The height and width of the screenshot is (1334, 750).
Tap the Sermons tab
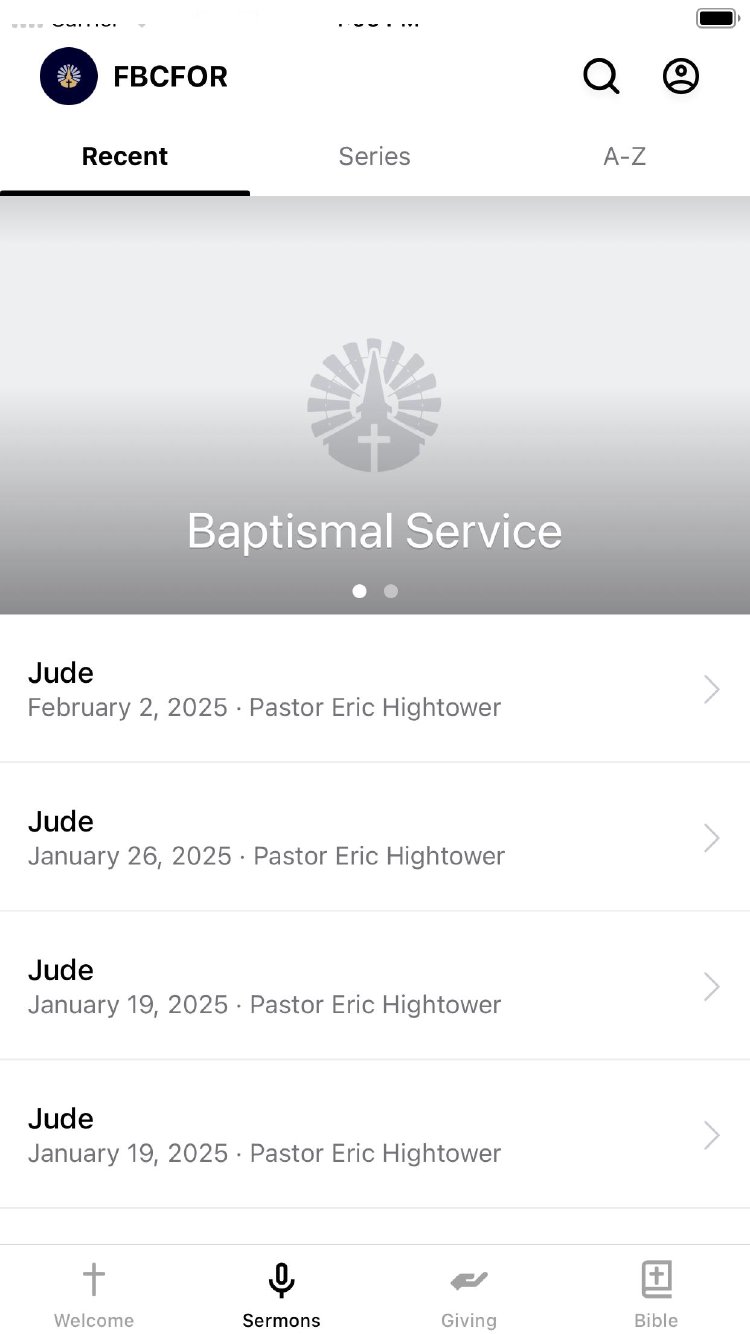tap(282, 1294)
